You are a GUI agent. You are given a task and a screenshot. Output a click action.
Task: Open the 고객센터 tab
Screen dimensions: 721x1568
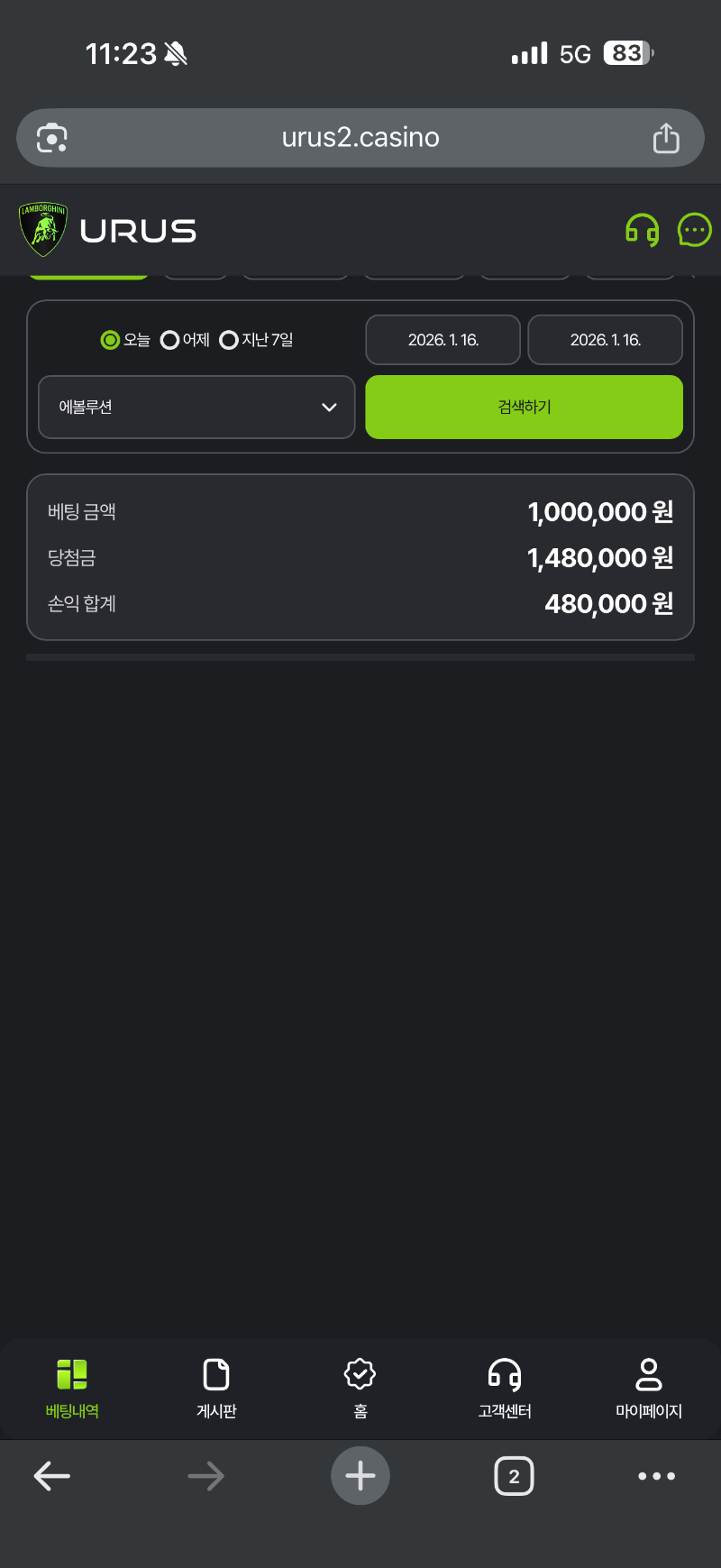pyautogui.click(x=505, y=1389)
